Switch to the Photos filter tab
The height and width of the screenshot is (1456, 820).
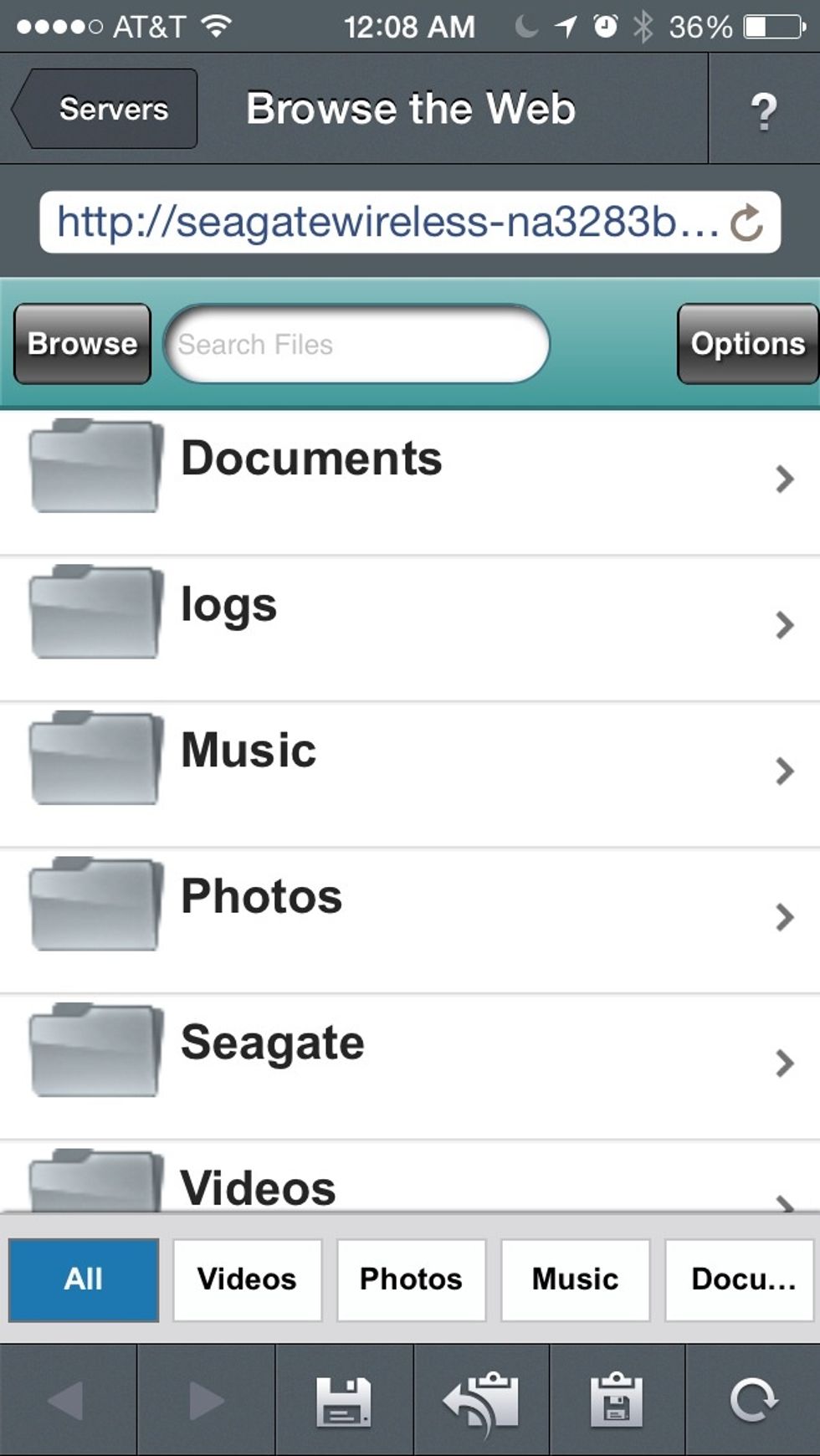[411, 1279]
